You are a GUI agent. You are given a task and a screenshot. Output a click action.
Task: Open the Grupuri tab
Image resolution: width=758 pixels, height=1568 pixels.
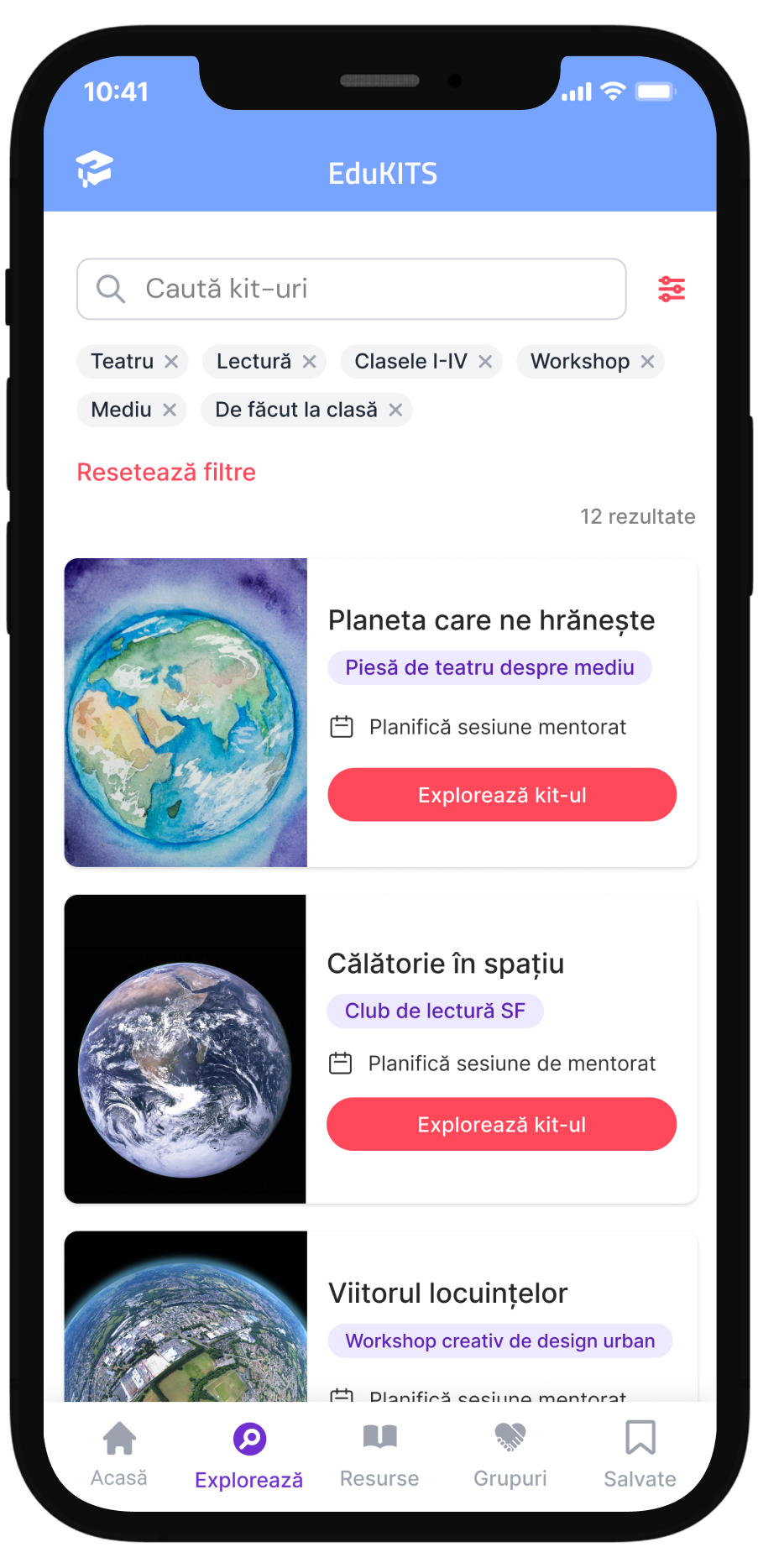[510, 1455]
